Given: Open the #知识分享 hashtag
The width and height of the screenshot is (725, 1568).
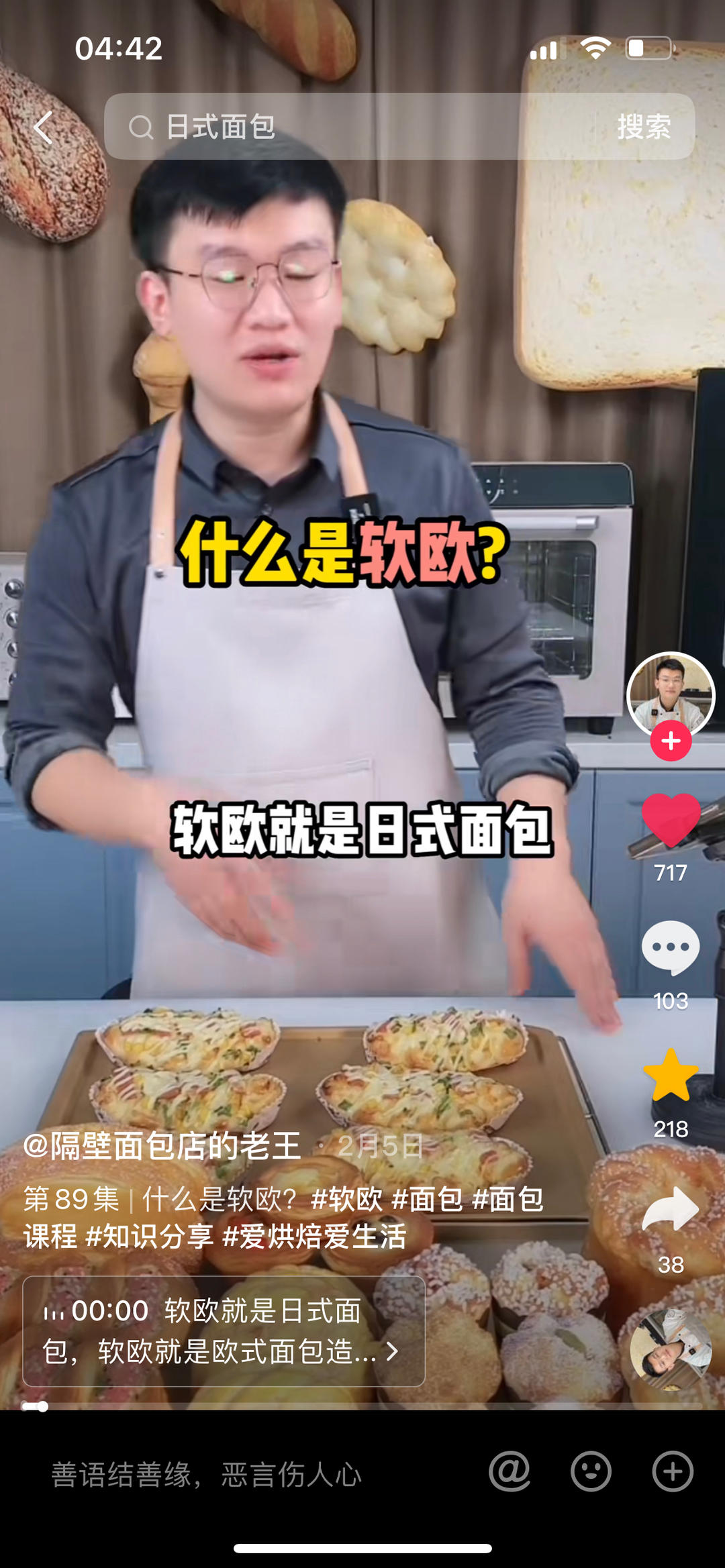Looking at the screenshot, I should coord(150,1236).
